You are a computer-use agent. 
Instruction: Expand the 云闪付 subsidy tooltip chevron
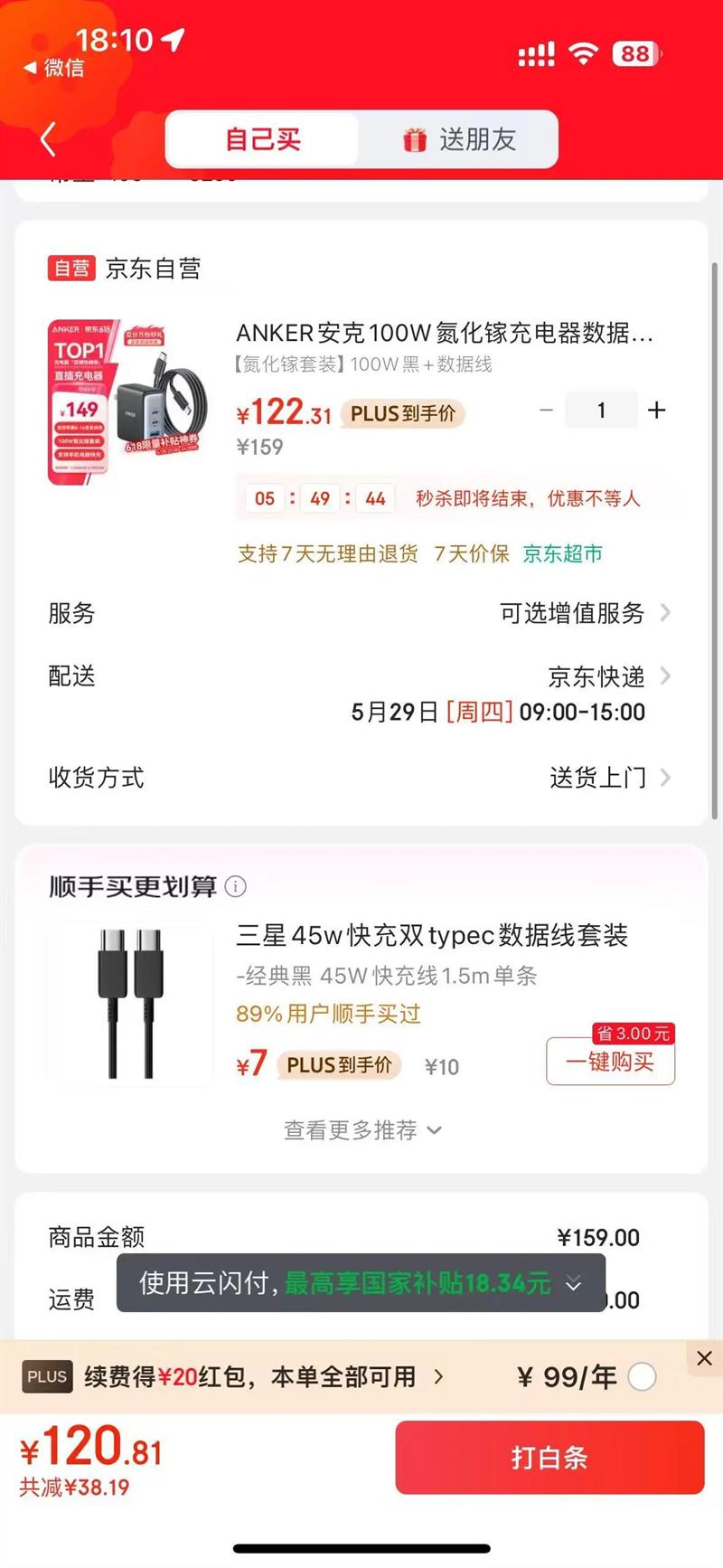point(573,1284)
